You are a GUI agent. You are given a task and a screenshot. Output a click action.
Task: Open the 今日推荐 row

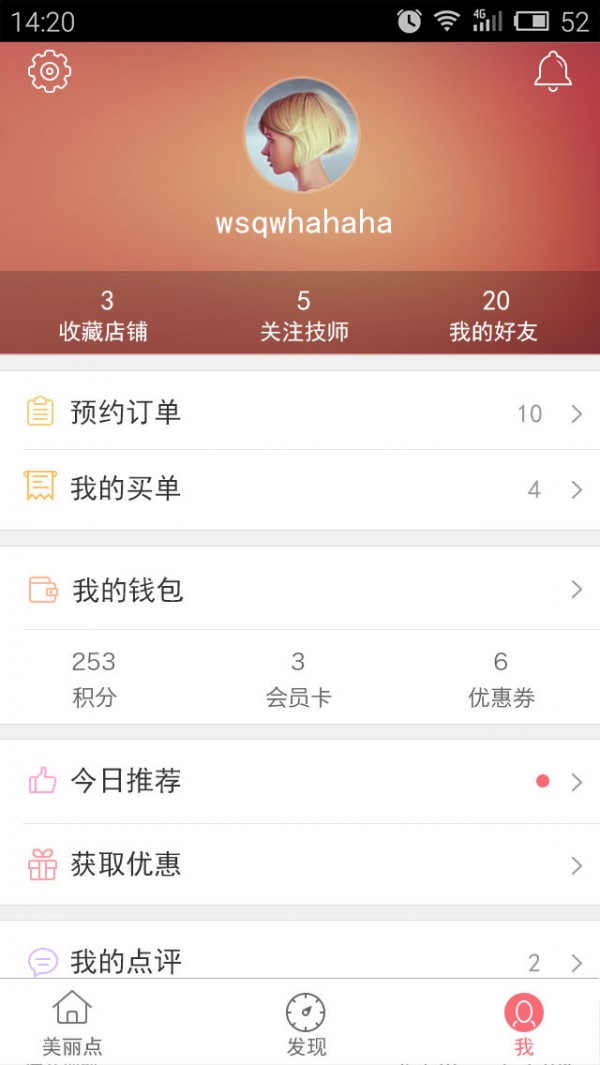tap(300, 781)
